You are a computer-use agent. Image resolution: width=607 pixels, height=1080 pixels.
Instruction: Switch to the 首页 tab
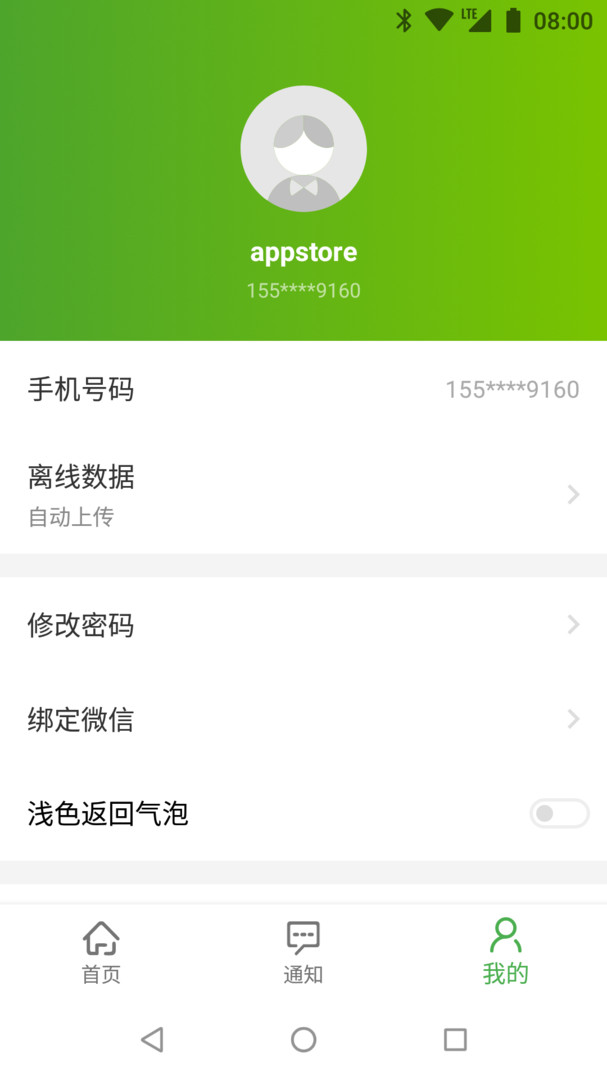coord(101,953)
